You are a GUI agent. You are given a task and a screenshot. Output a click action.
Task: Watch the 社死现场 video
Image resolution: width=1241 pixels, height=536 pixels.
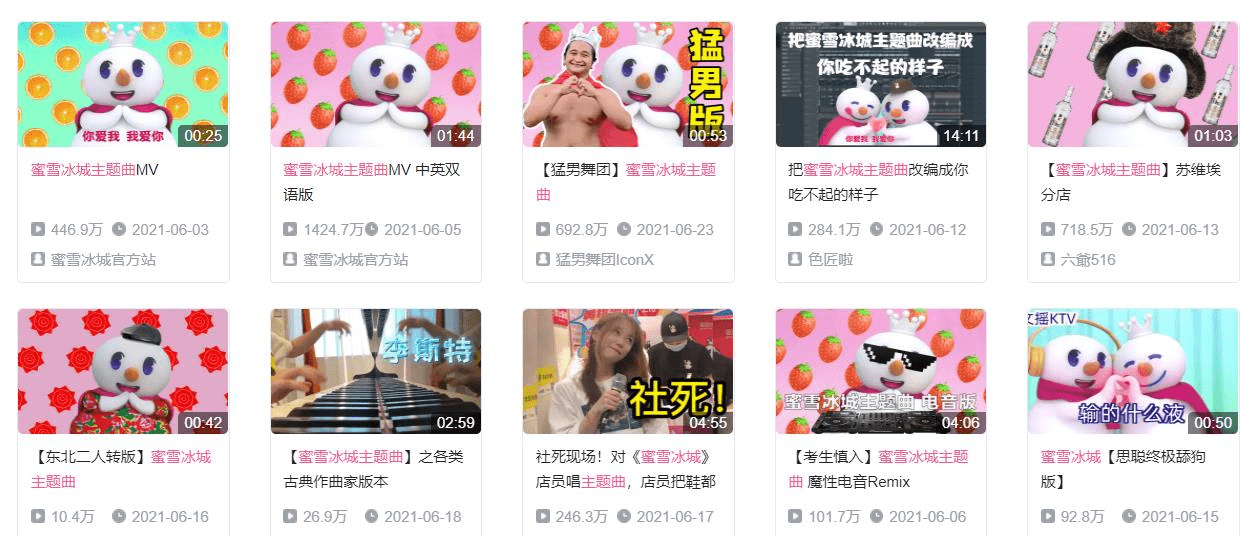click(x=627, y=371)
